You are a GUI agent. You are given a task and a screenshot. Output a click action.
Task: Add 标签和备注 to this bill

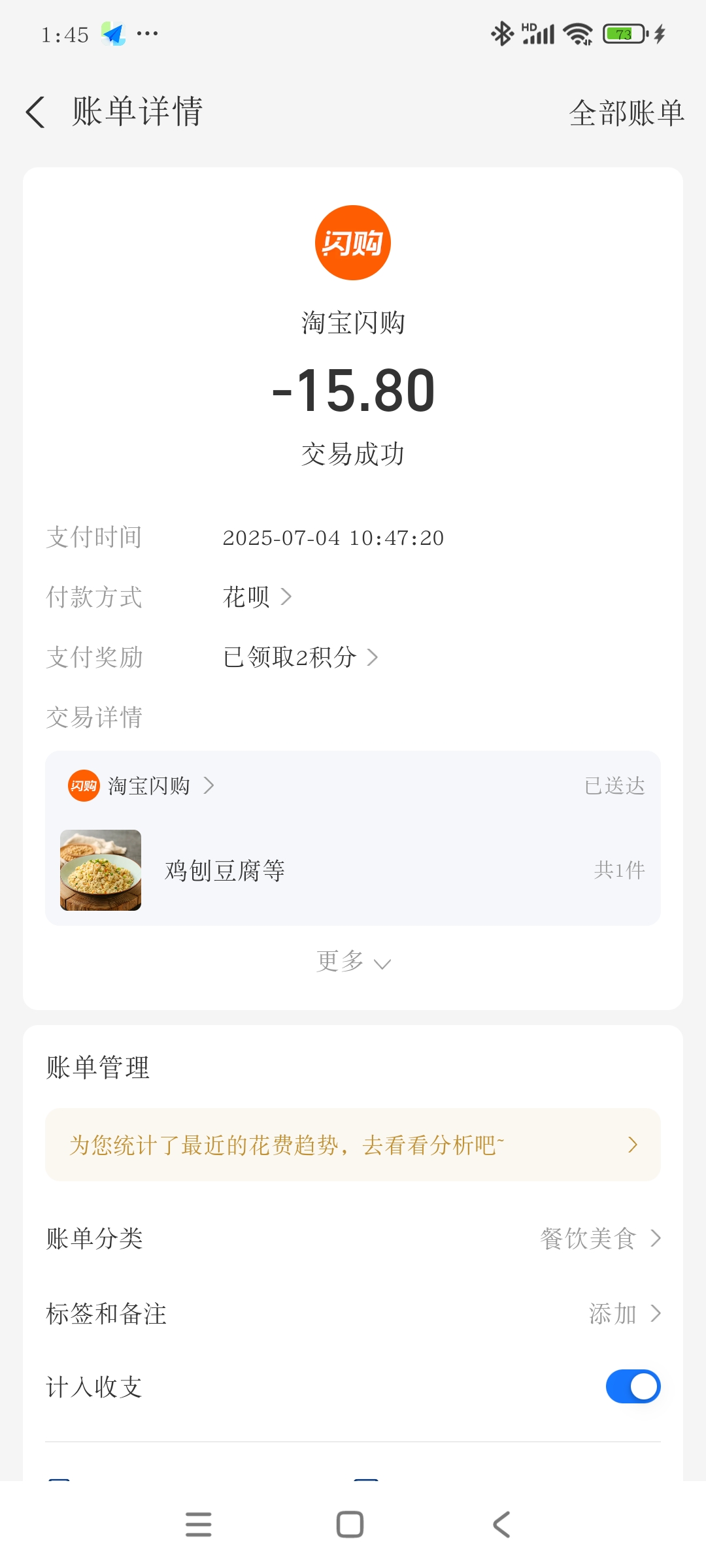624,1313
